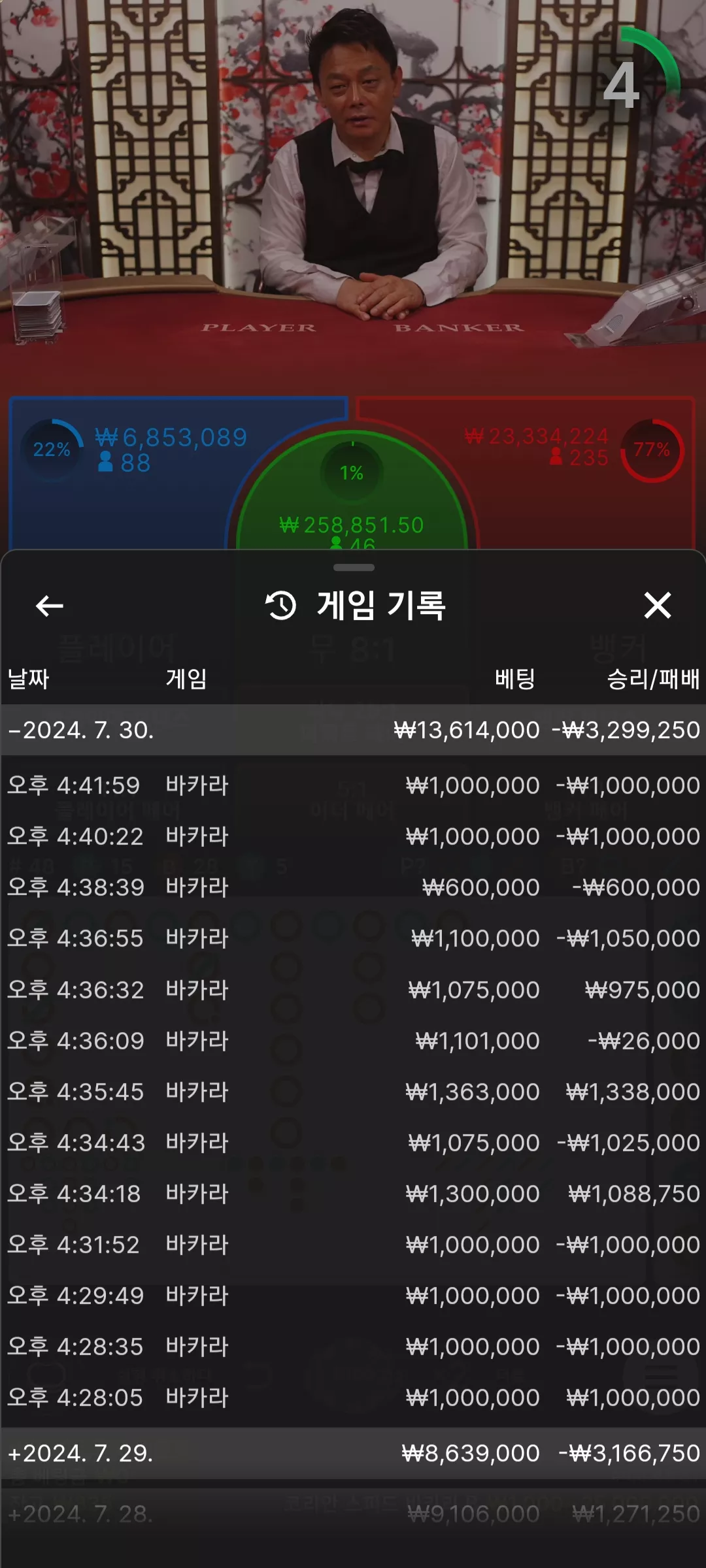Screen dimensions: 706x1568
Task: View details of the 4:29:49 game
Action: point(353,1295)
